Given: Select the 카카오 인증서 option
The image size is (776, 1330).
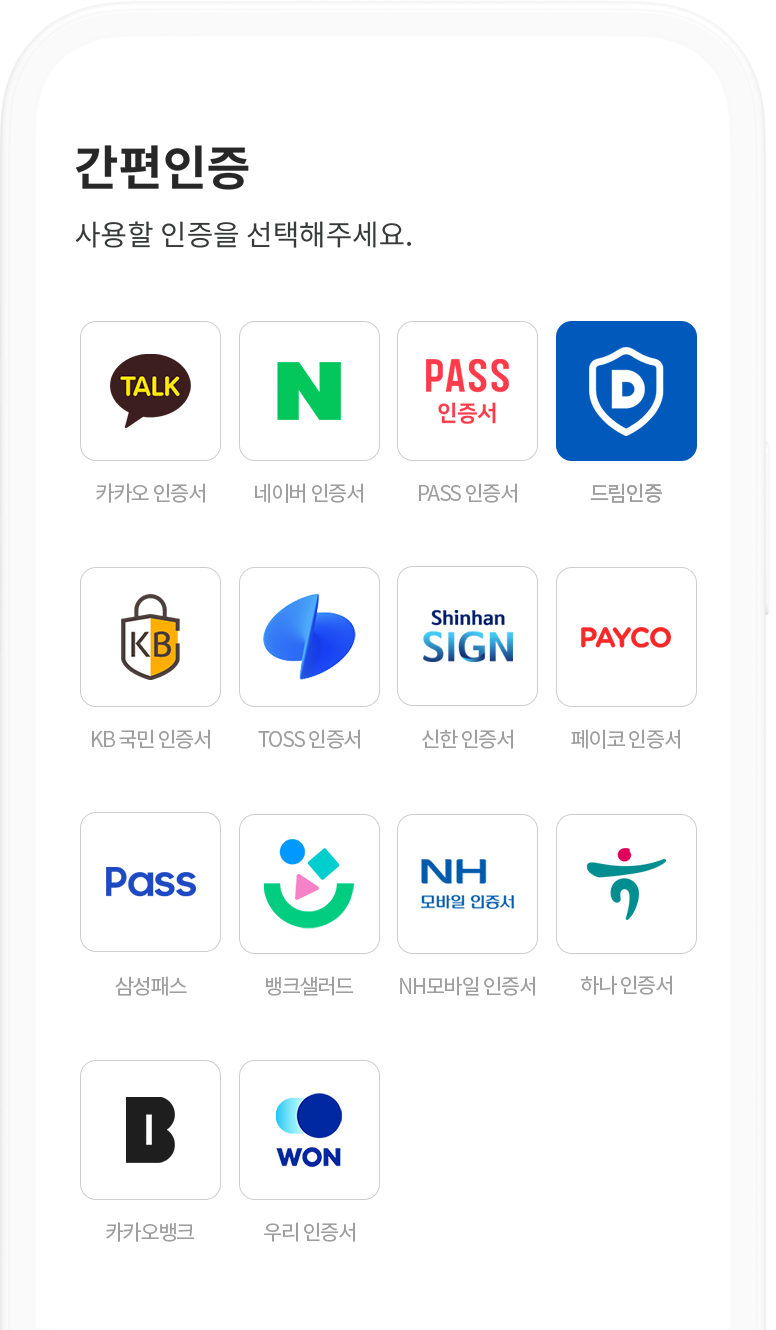Looking at the screenshot, I should (x=150, y=391).
